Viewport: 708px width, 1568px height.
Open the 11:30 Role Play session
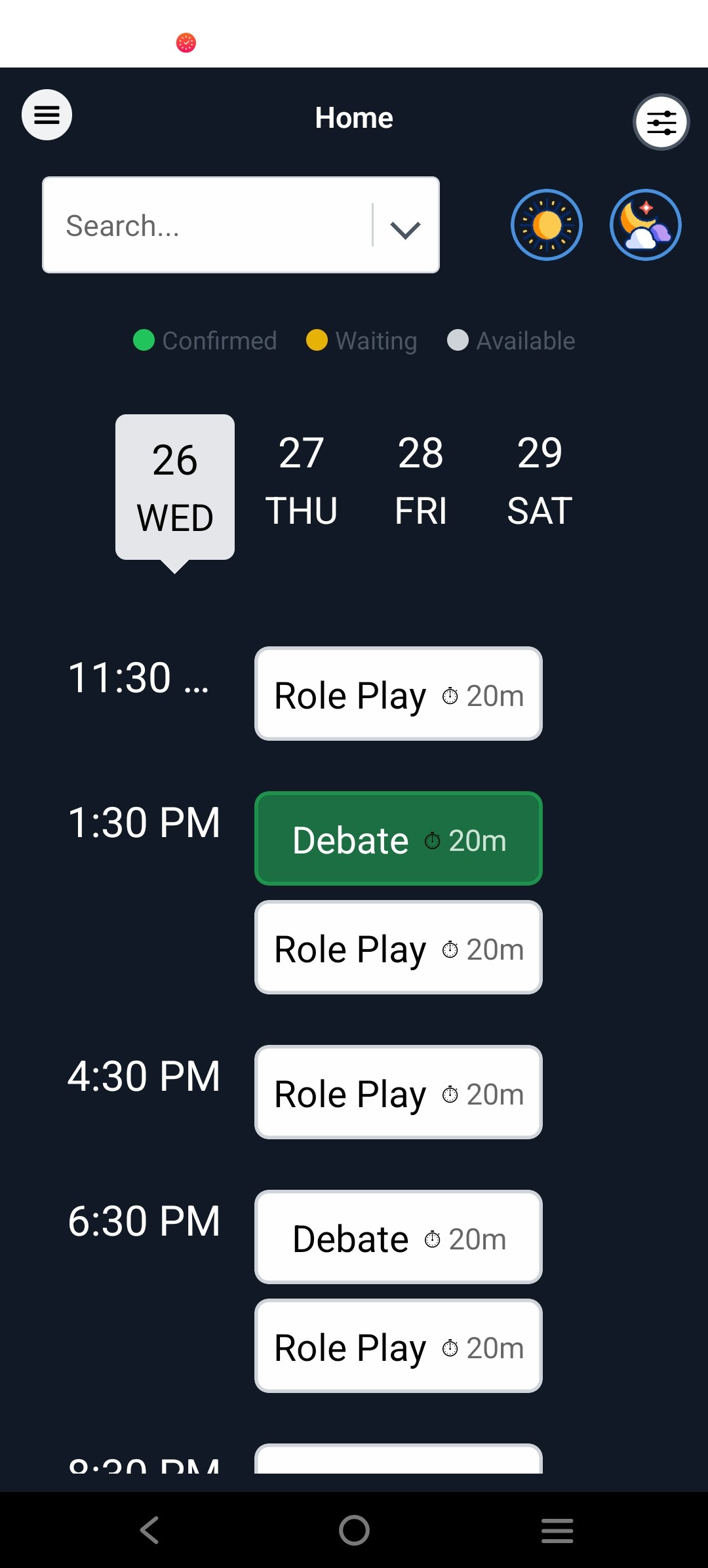tap(398, 694)
